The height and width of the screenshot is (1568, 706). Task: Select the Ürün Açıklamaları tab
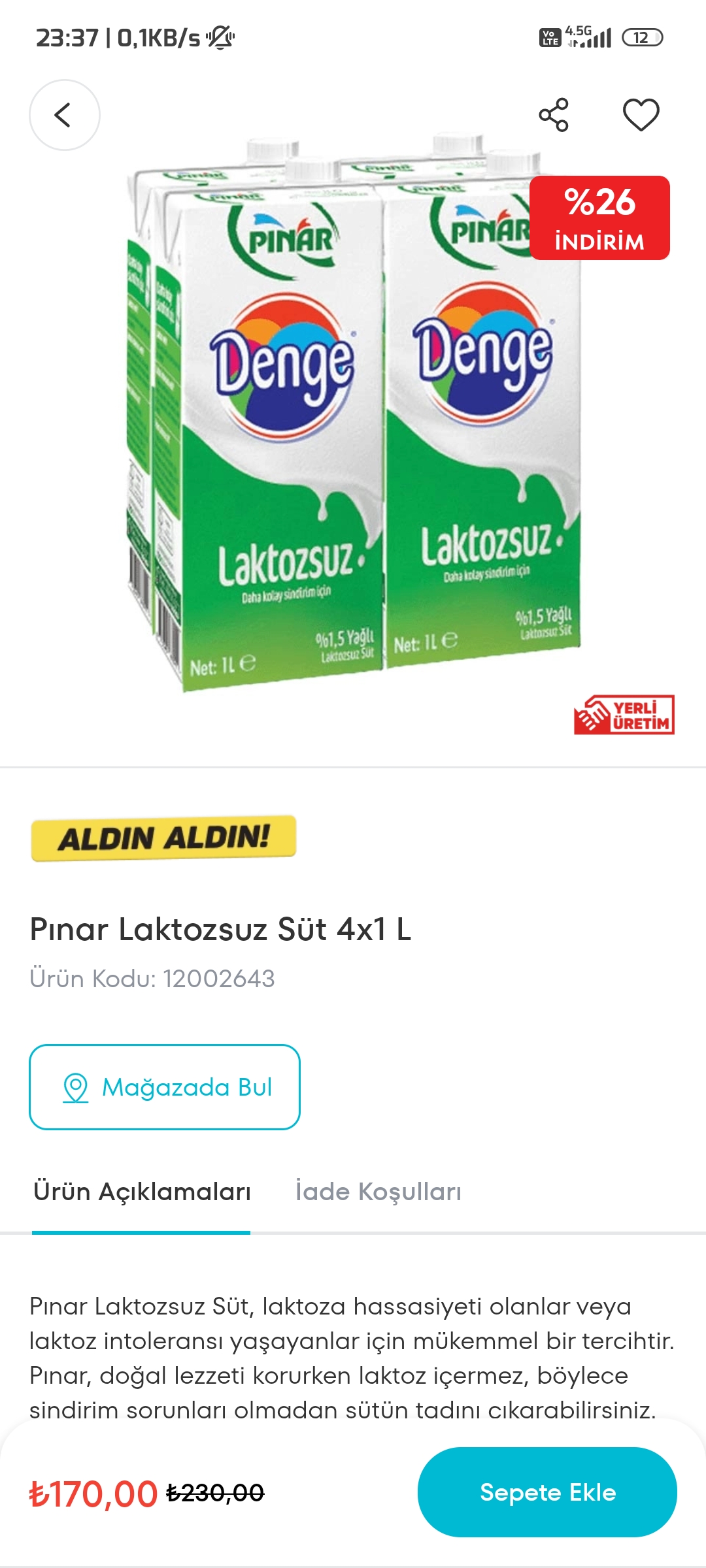coord(142,1192)
